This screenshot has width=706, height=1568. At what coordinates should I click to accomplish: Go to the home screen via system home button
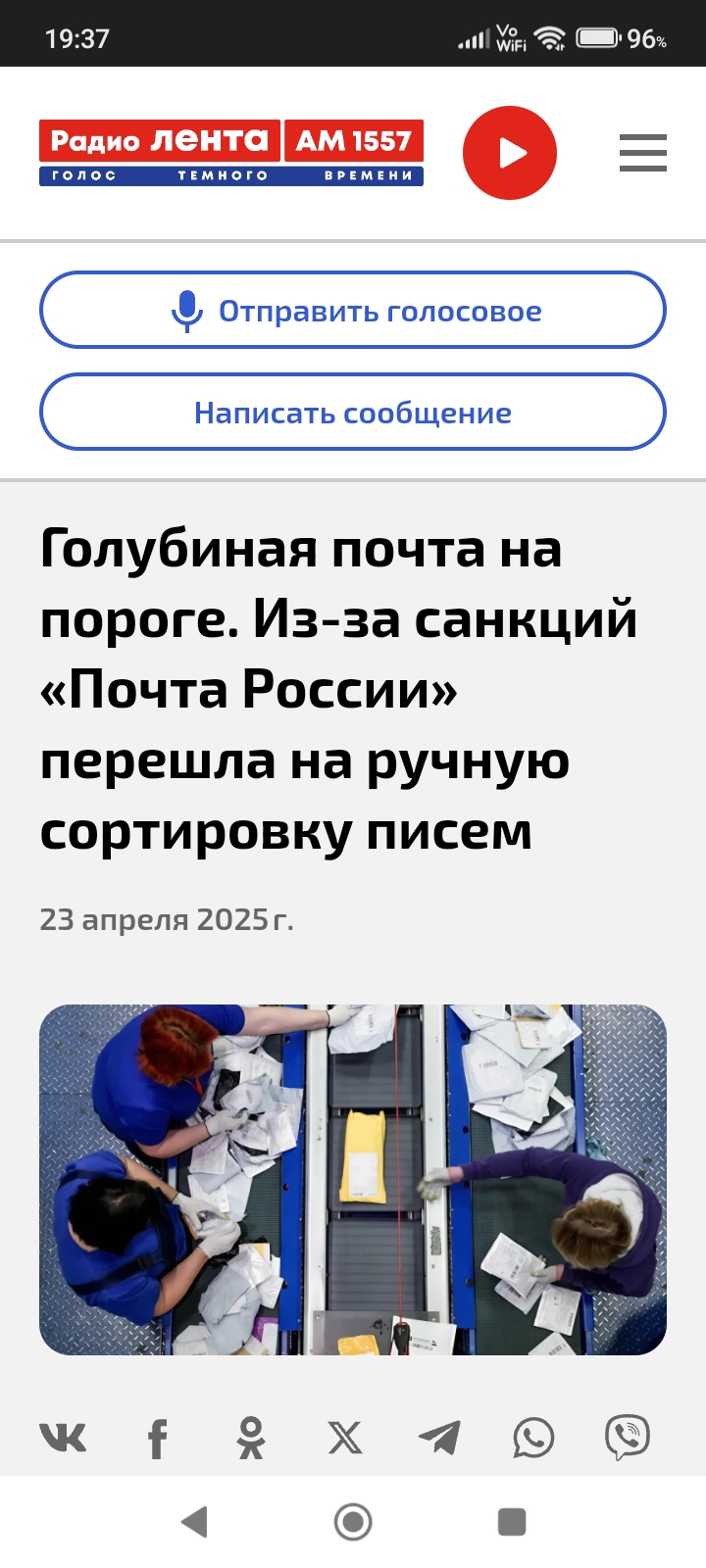pos(353,1522)
